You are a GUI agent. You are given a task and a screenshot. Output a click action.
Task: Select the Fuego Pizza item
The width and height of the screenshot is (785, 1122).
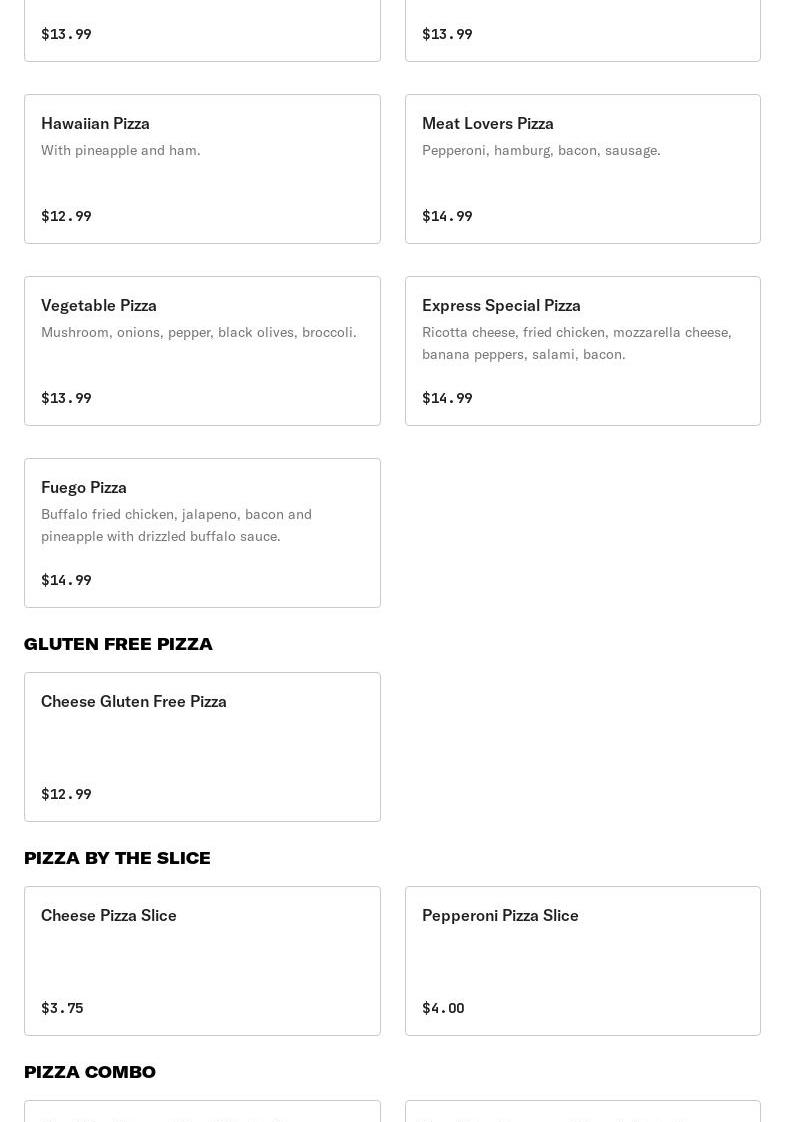202,533
